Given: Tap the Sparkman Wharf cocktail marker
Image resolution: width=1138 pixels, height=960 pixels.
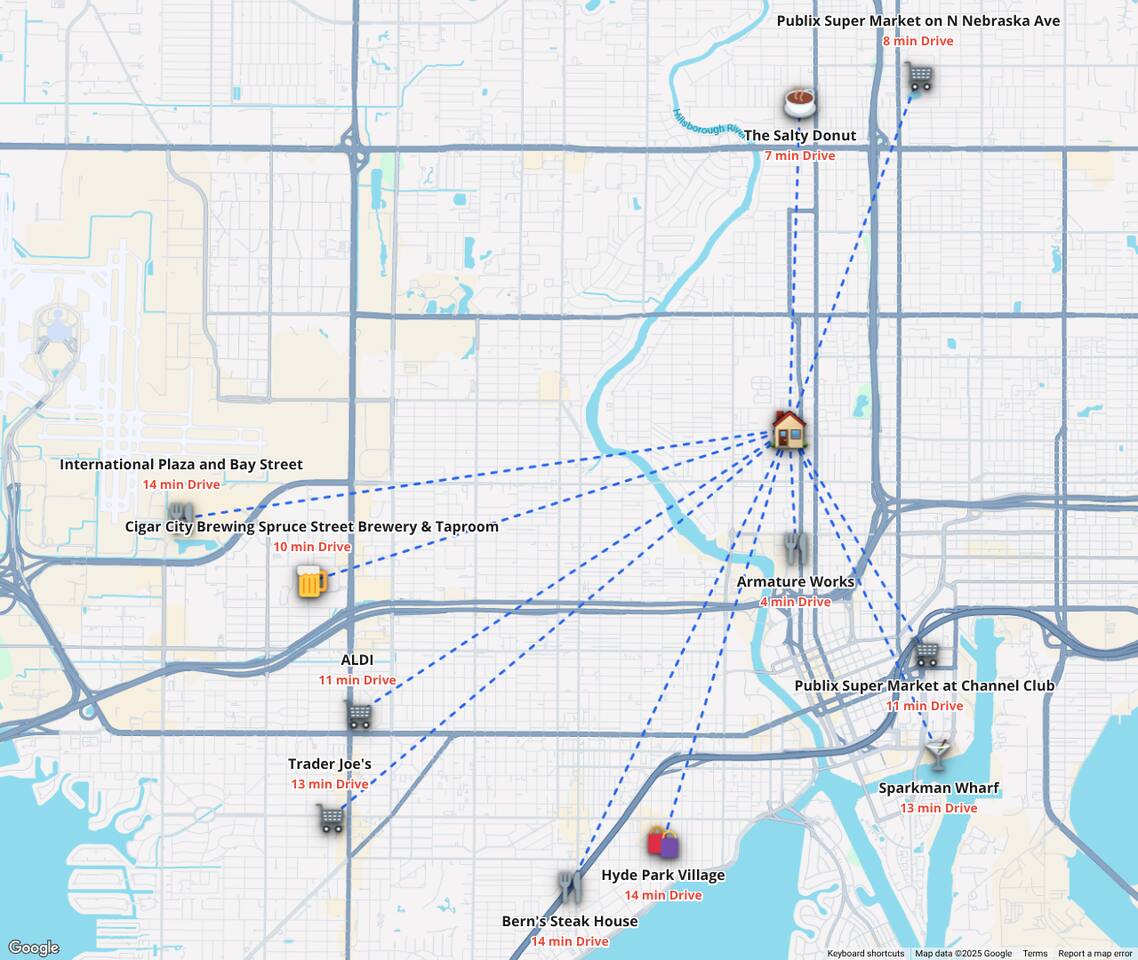Looking at the screenshot, I should point(938,754).
